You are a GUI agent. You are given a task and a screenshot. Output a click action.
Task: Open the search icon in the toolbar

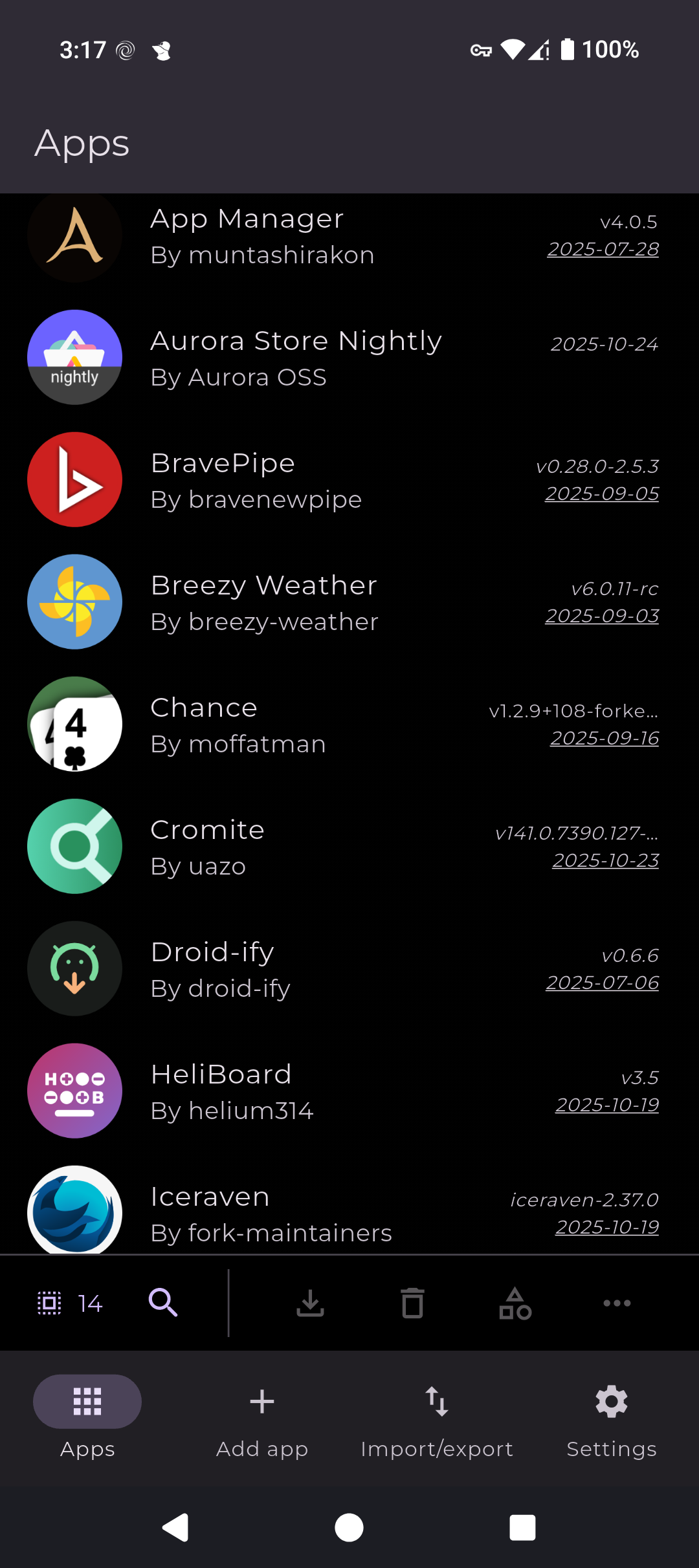tap(162, 1303)
